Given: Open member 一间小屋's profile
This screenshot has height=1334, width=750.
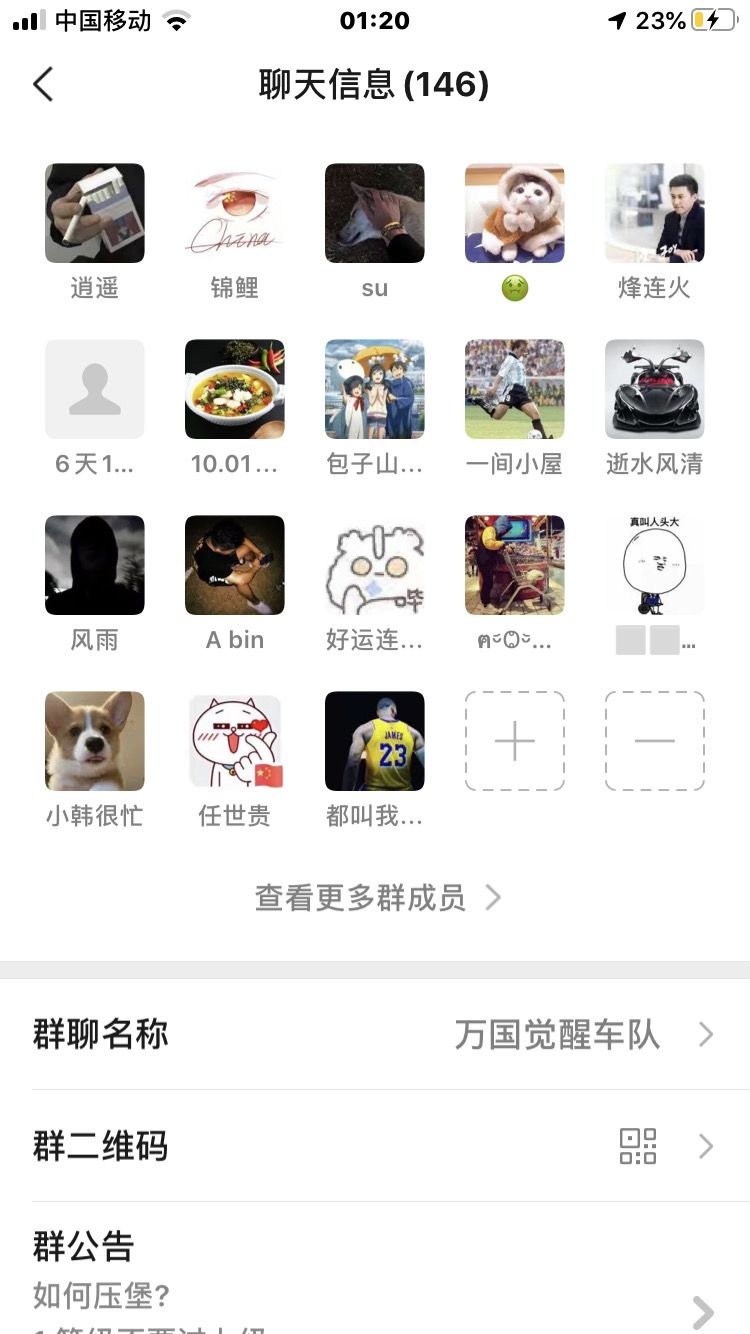Looking at the screenshot, I should [x=515, y=389].
